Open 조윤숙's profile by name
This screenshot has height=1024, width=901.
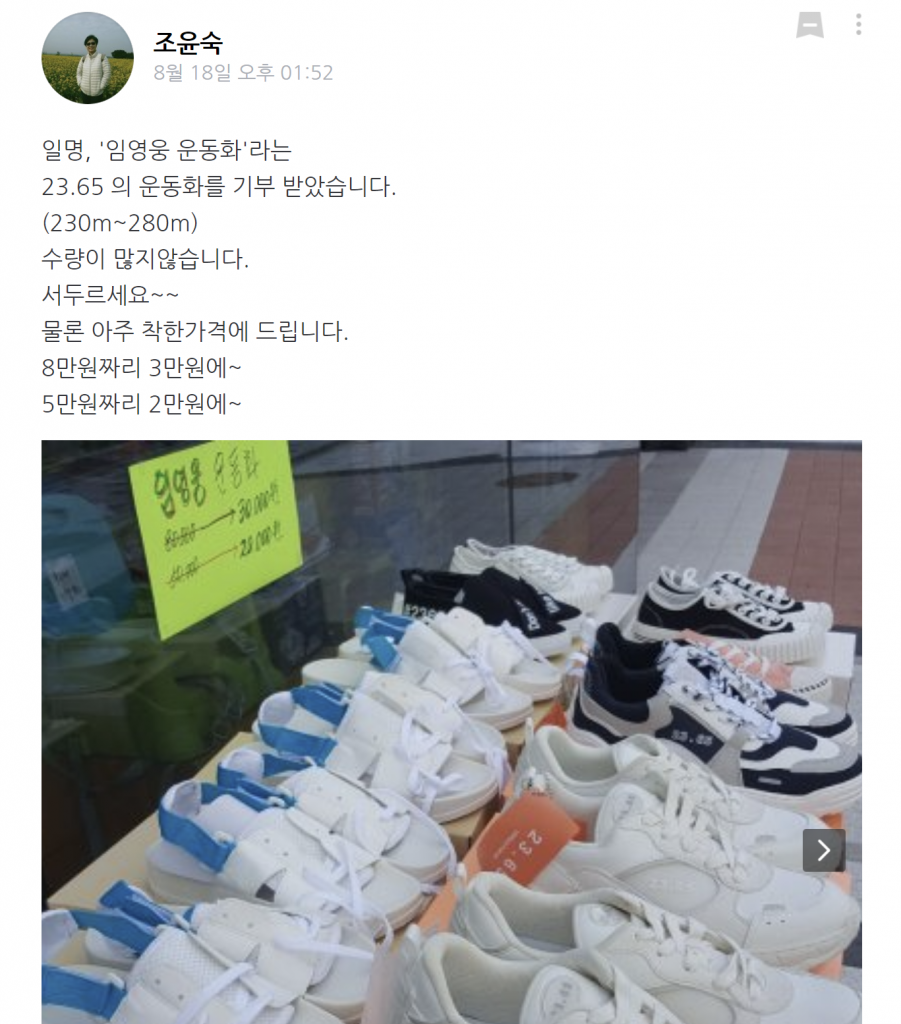188,42
